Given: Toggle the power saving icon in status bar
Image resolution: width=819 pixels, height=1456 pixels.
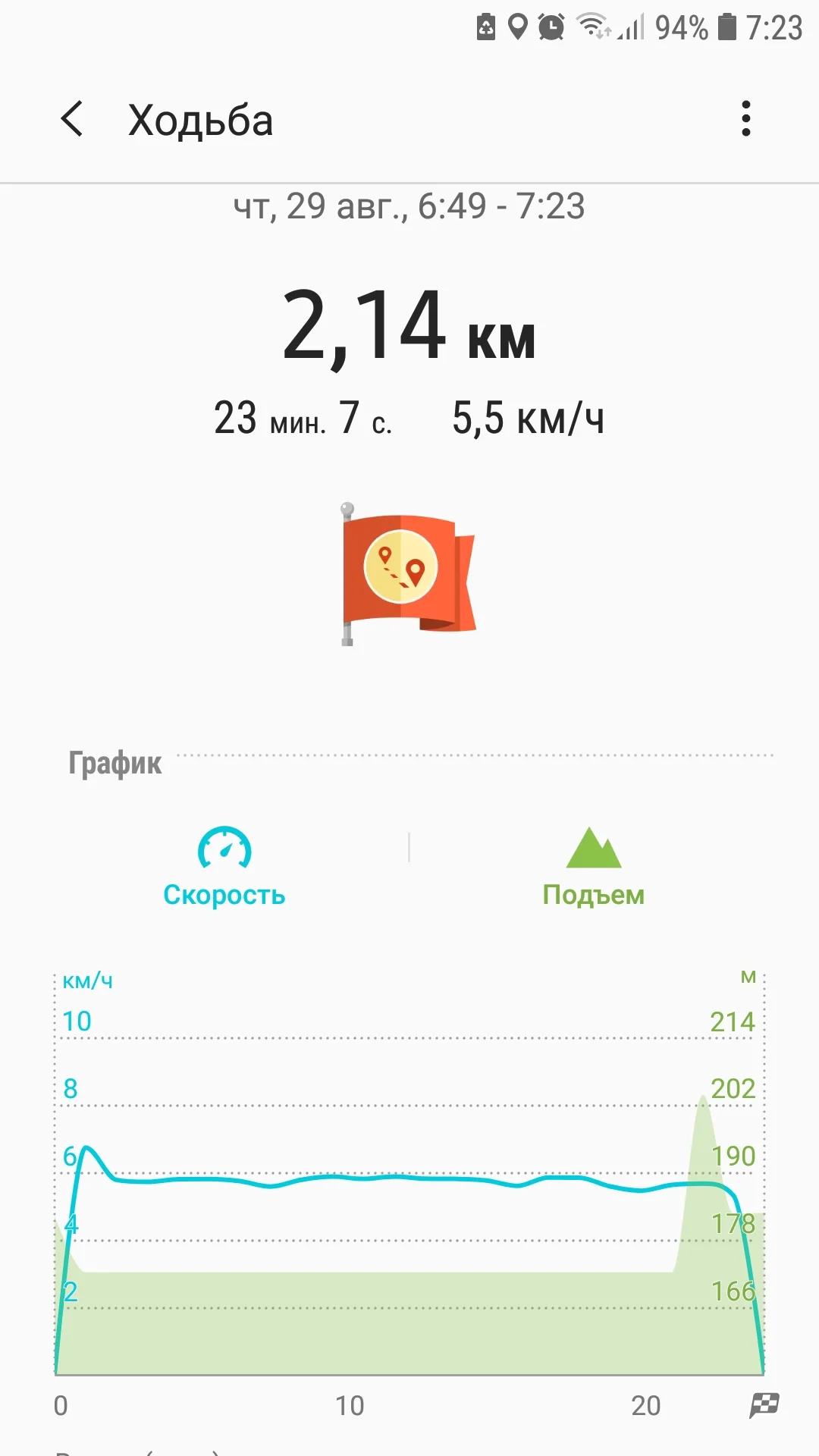Looking at the screenshot, I should point(486,25).
